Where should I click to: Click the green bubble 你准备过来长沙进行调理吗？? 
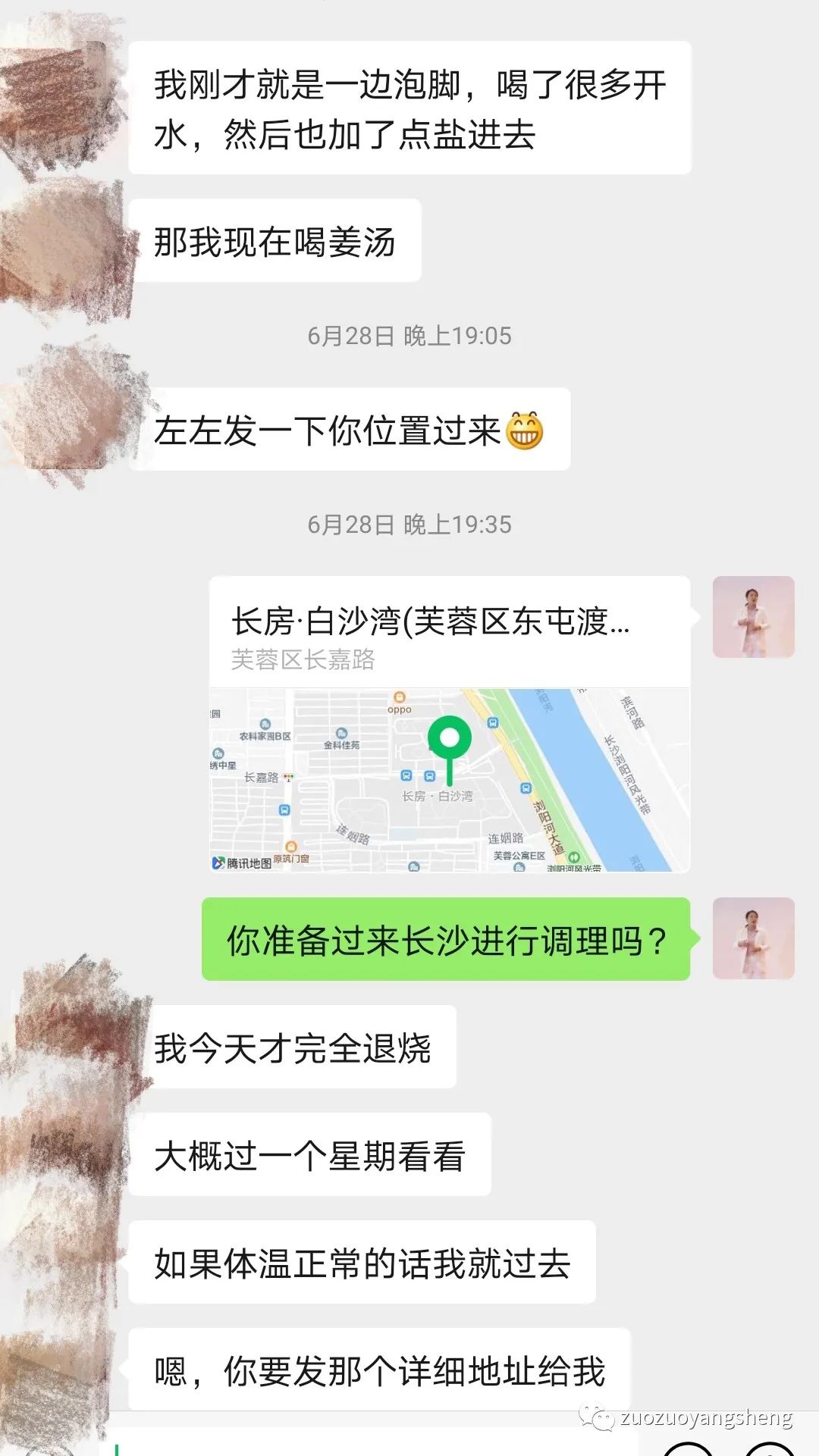point(444,940)
